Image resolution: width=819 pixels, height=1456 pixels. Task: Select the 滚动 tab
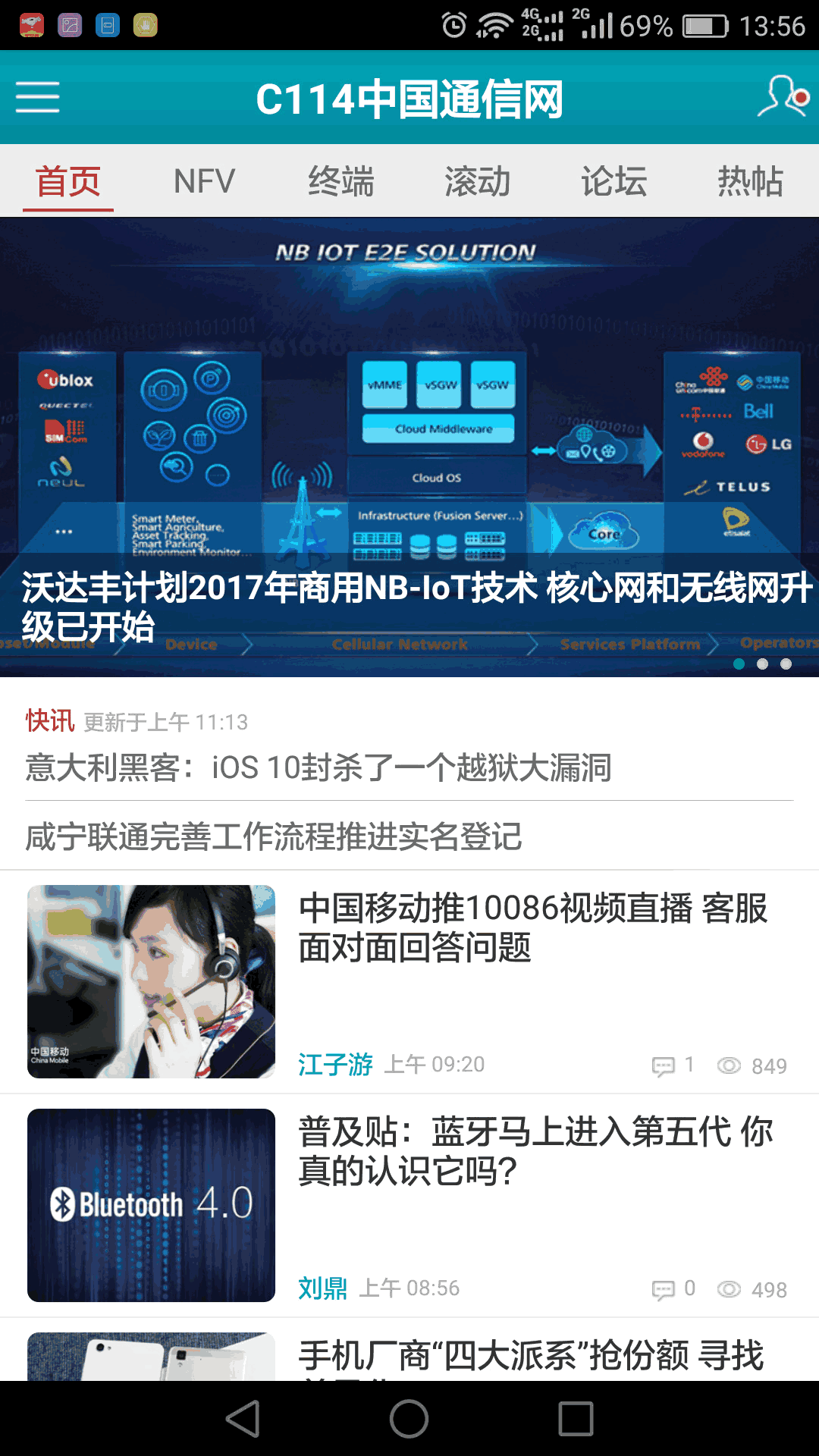[x=477, y=181]
